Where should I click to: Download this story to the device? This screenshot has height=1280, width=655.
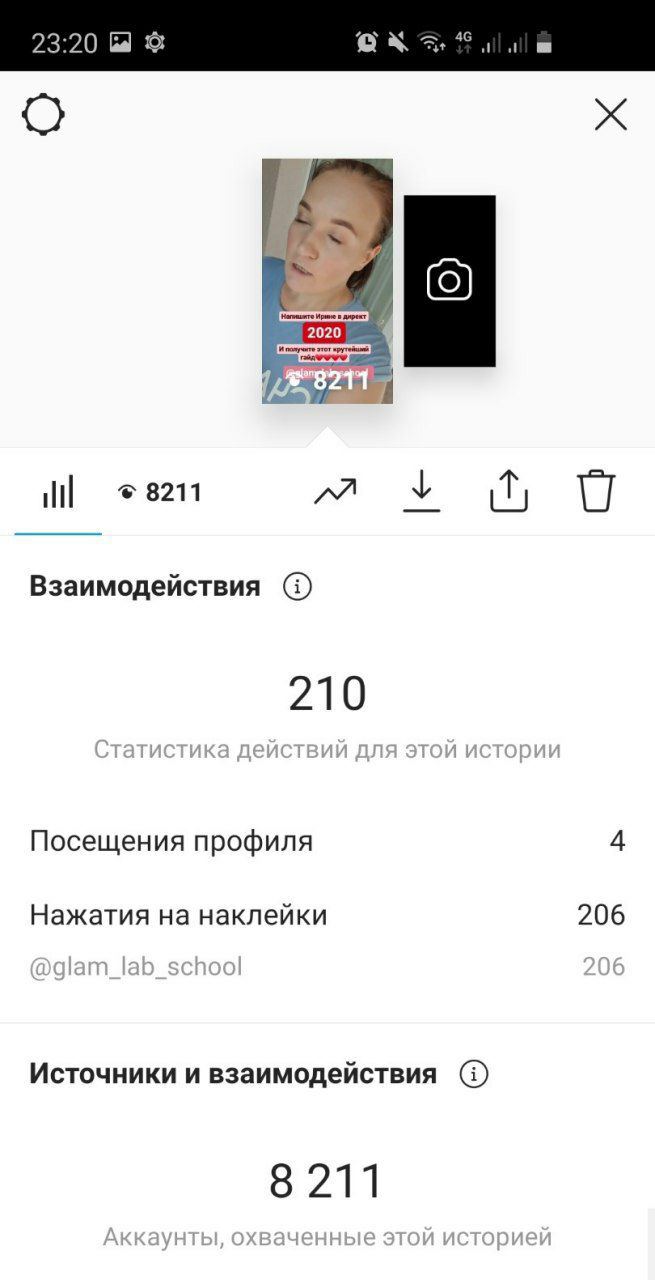pyautogui.click(x=422, y=491)
